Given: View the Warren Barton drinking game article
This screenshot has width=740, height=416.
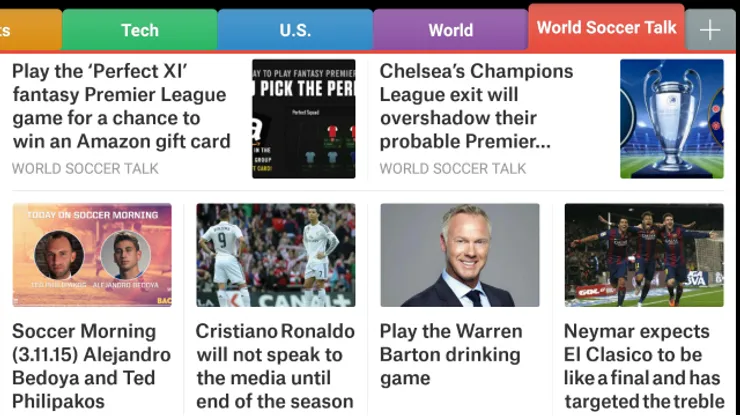Looking at the screenshot, I should click(459, 354).
